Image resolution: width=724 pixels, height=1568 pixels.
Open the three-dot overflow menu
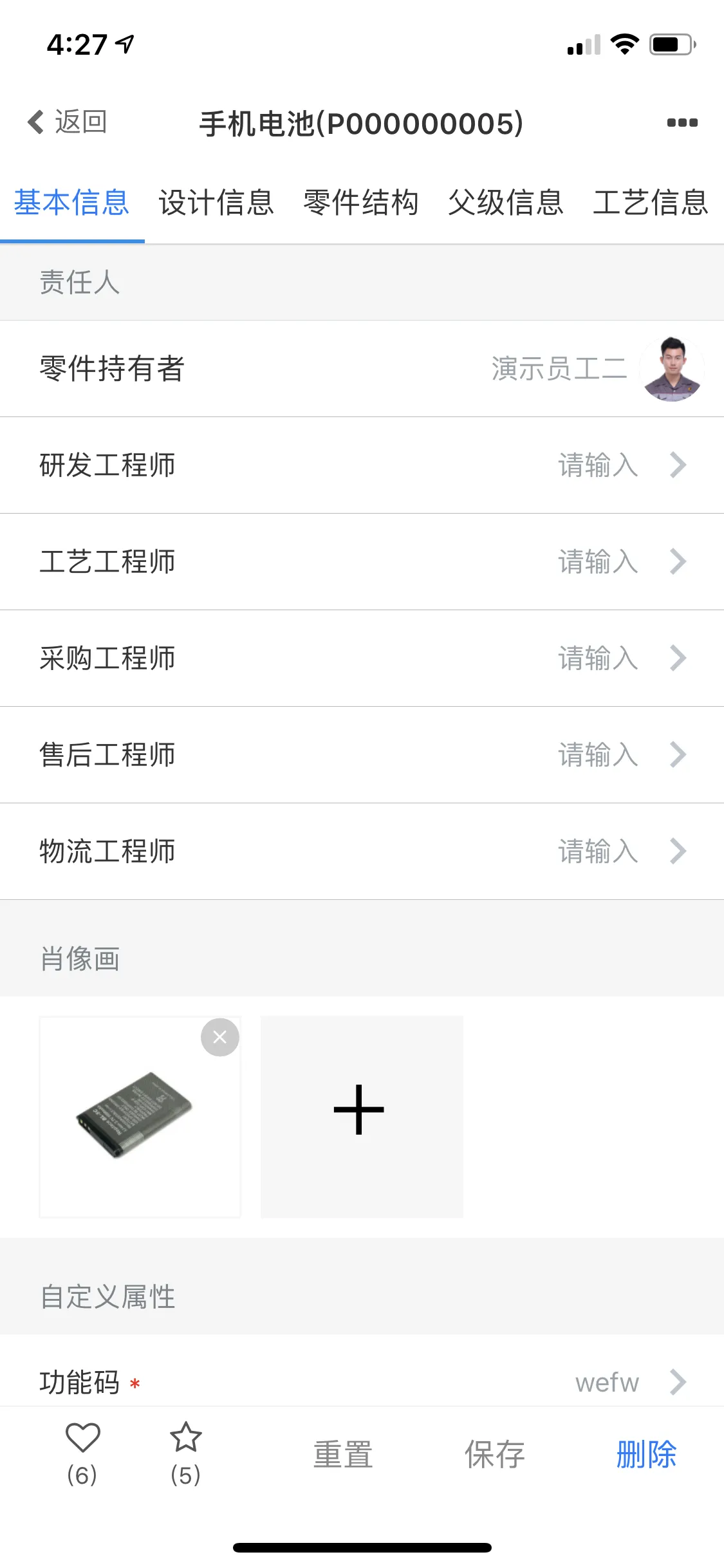coord(682,122)
